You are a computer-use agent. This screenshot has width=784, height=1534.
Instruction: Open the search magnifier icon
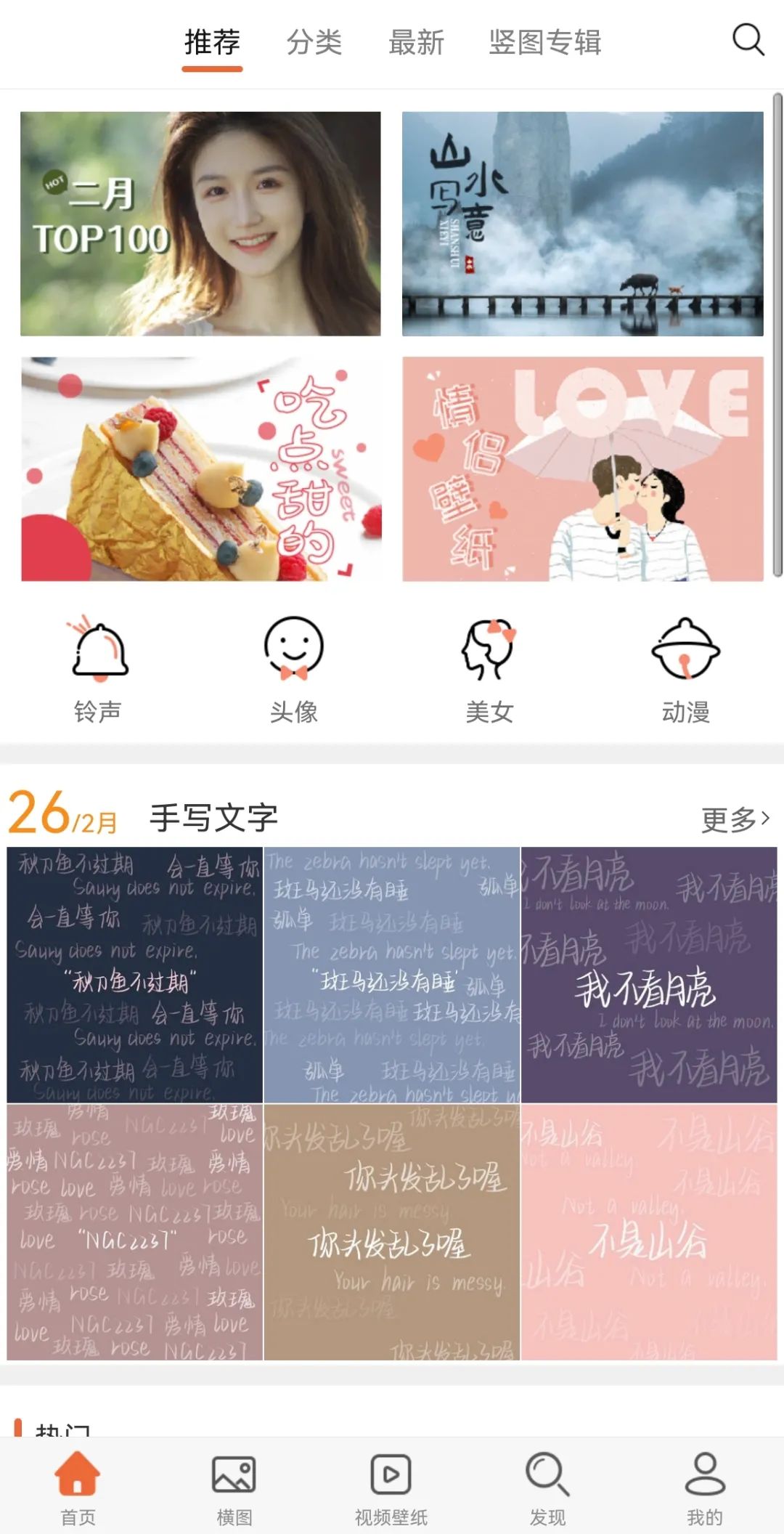pyautogui.click(x=748, y=40)
